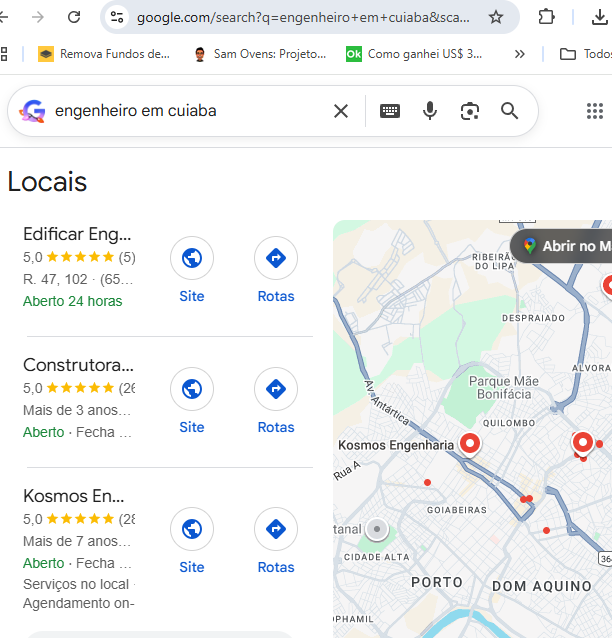Show more hidden bookmarks
Screen dimensions: 612x638
tap(519, 54)
